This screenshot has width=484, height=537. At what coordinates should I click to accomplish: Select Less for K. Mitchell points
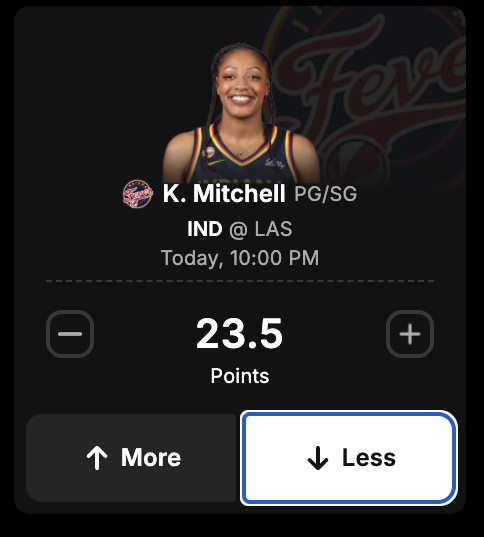tap(349, 458)
